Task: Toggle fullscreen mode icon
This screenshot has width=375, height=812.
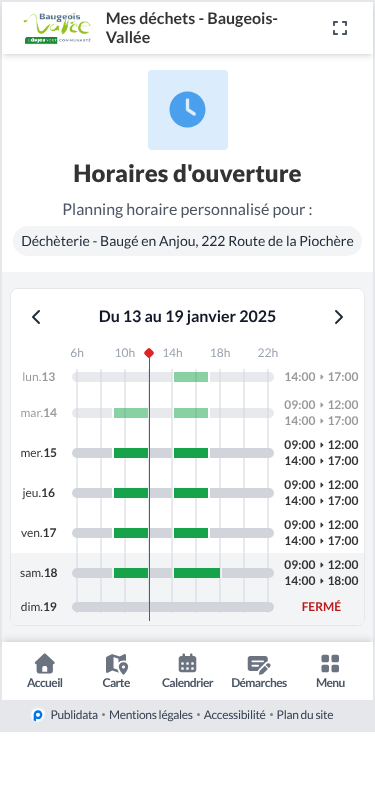Action: [x=340, y=28]
